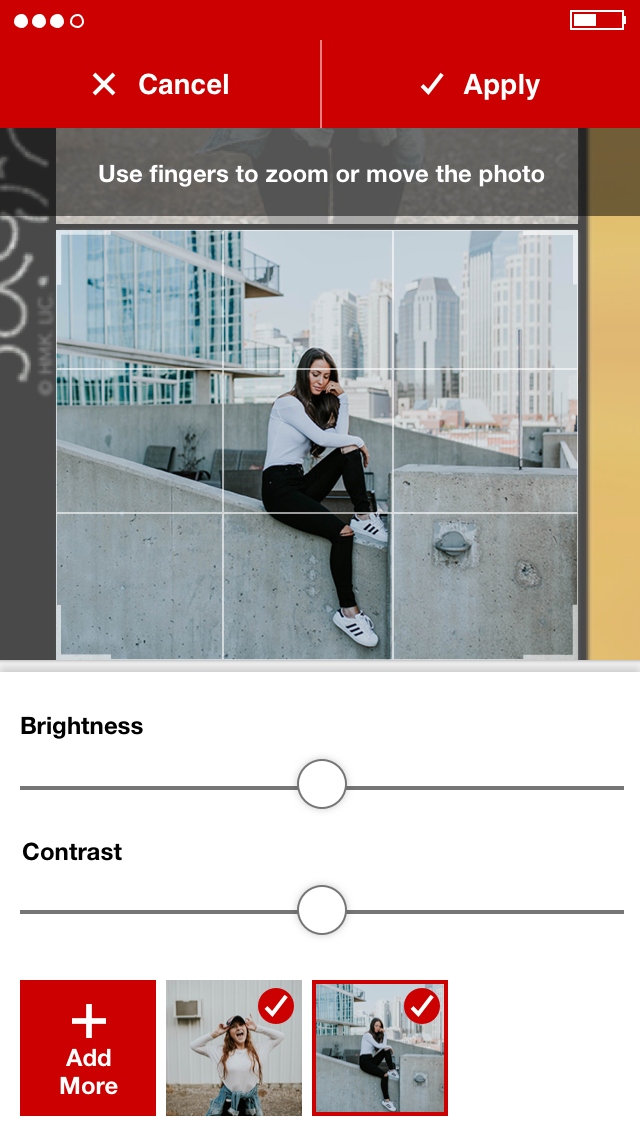
Task: Cancel the photo edit
Action: click(x=160, y=84)
